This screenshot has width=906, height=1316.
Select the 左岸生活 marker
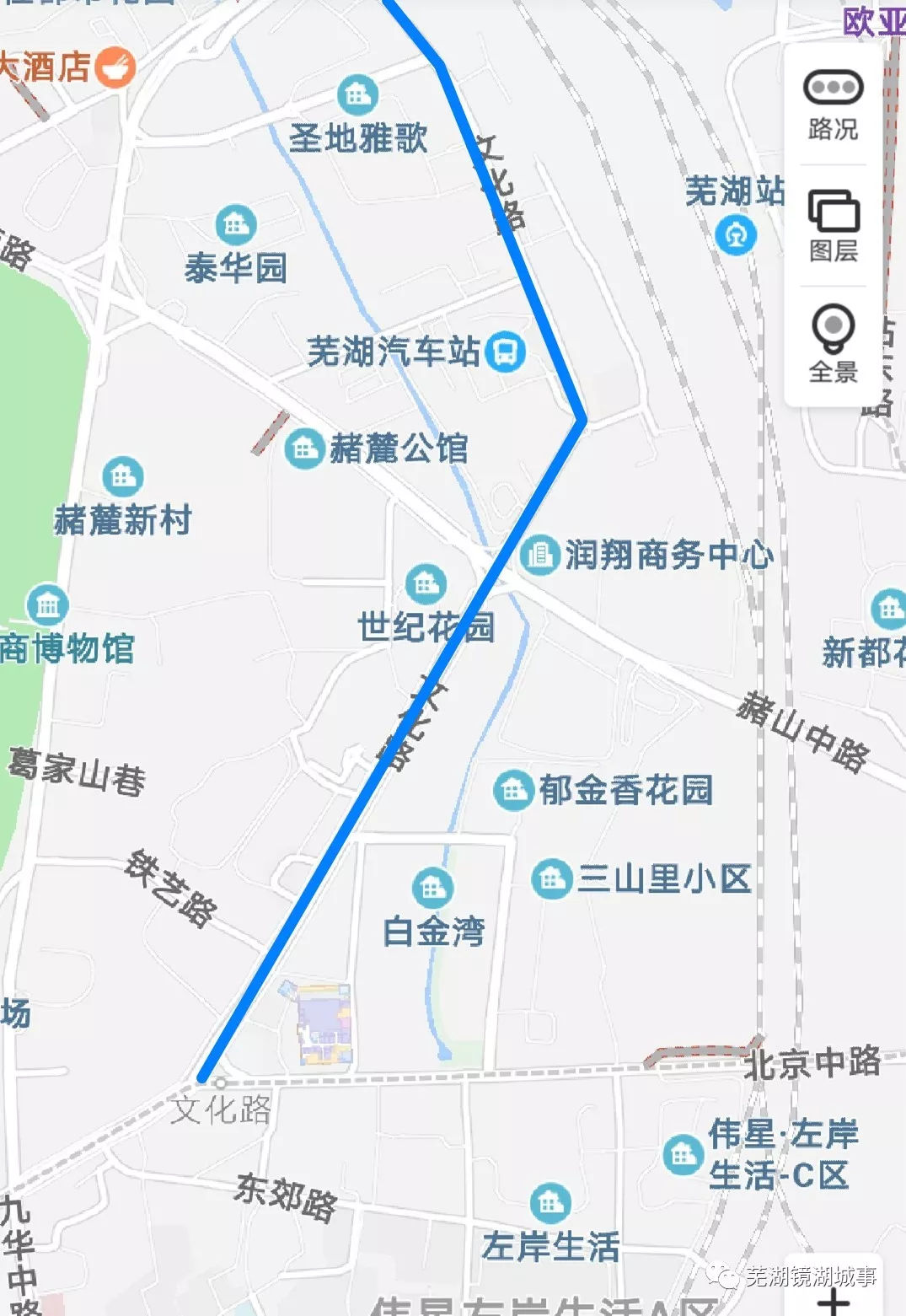coord(551,1204)
